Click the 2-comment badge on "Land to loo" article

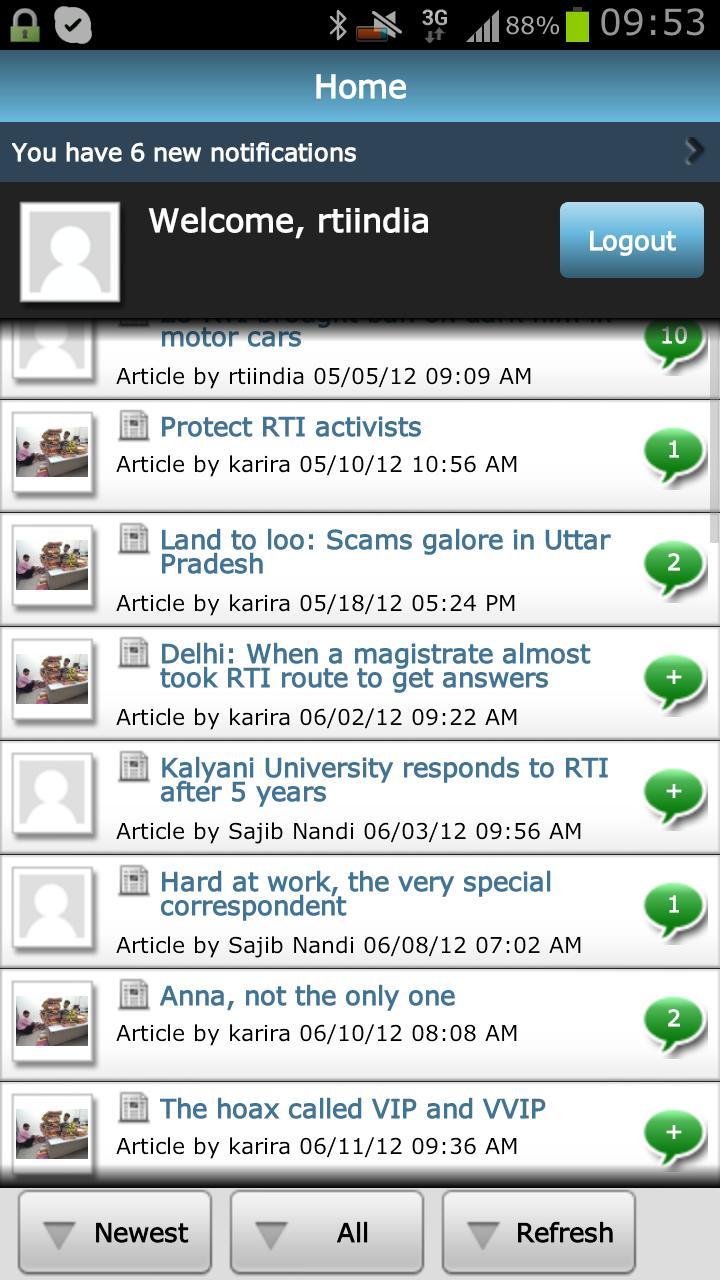coord(675,565)
